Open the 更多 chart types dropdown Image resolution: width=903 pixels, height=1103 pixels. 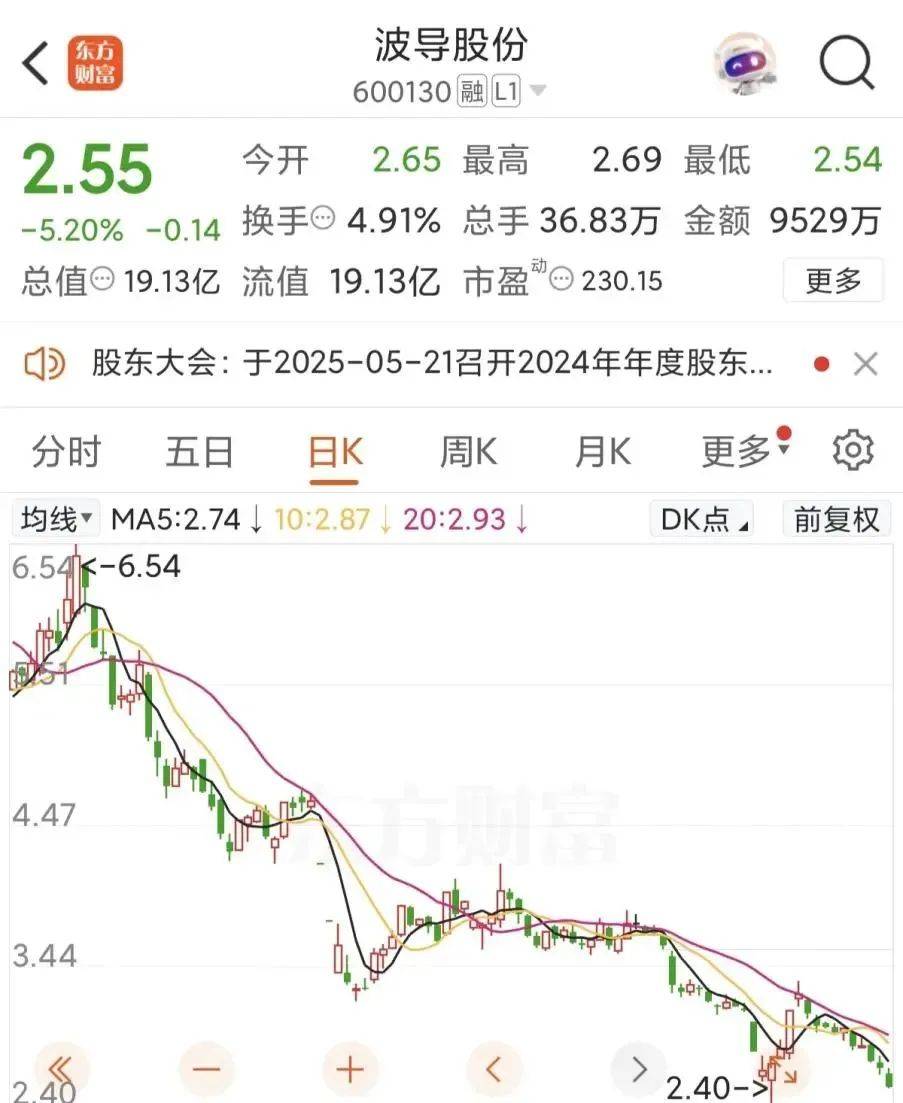pos(737,450)
